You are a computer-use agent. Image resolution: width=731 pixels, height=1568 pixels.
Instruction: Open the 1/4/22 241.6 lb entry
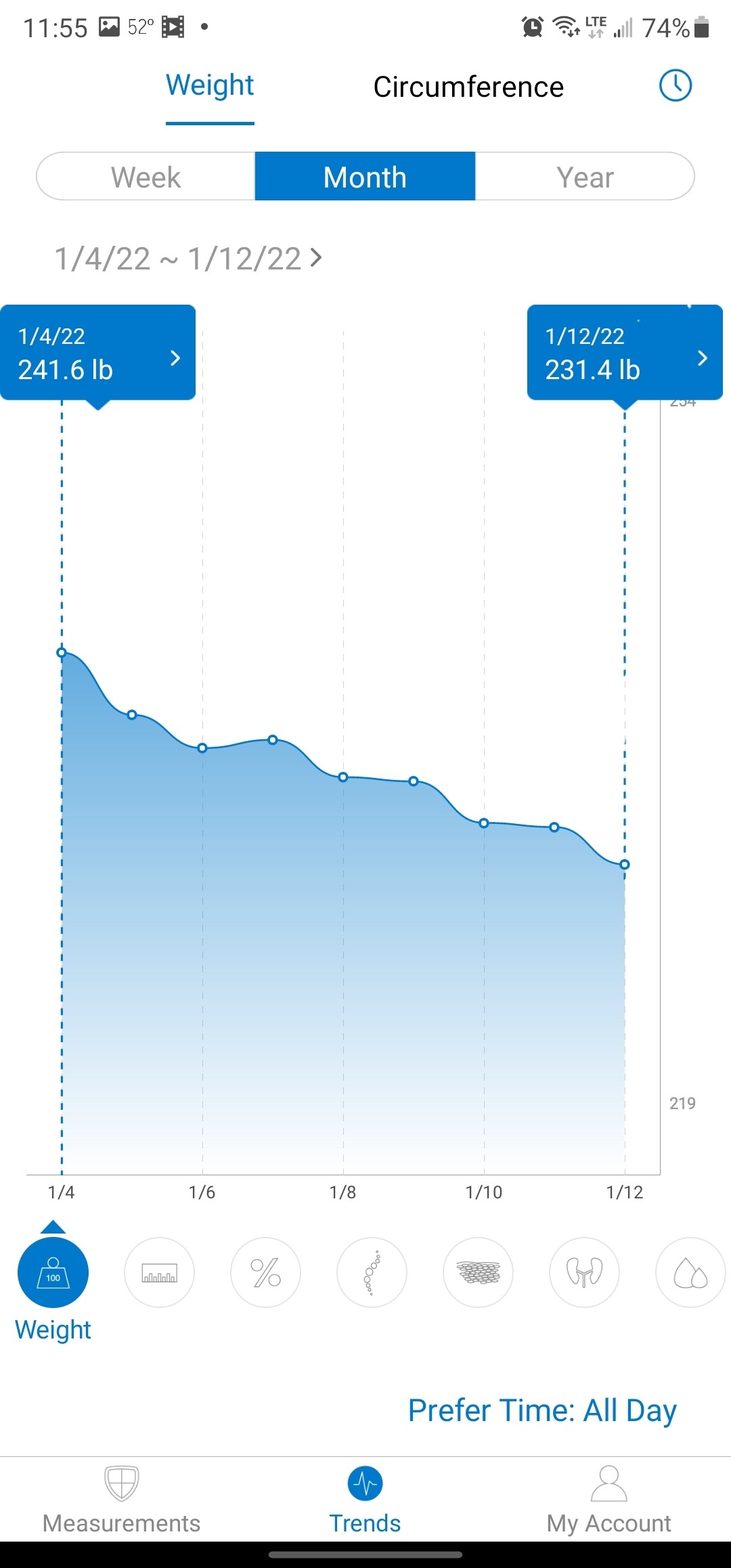point(98,353)
